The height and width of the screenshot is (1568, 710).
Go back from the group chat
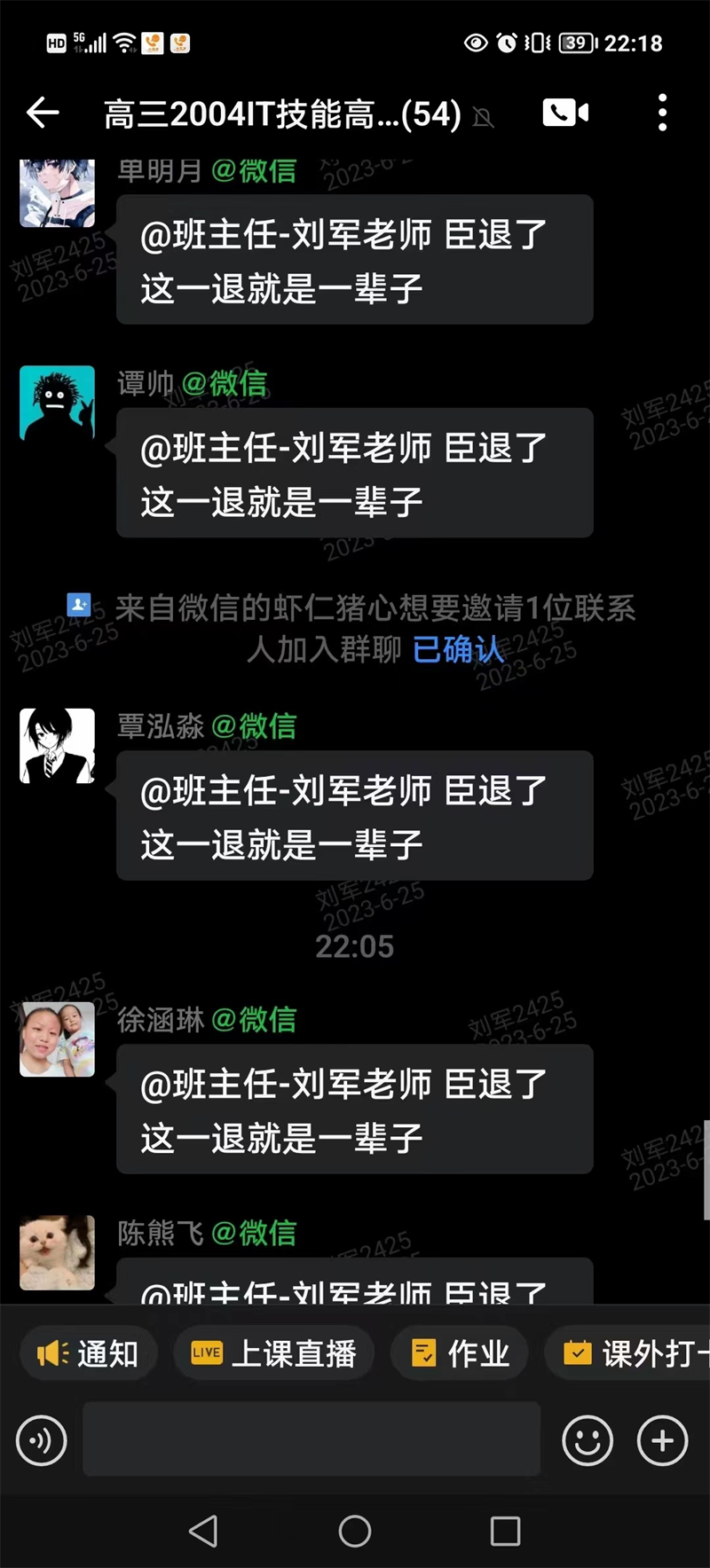click(43, 113)
